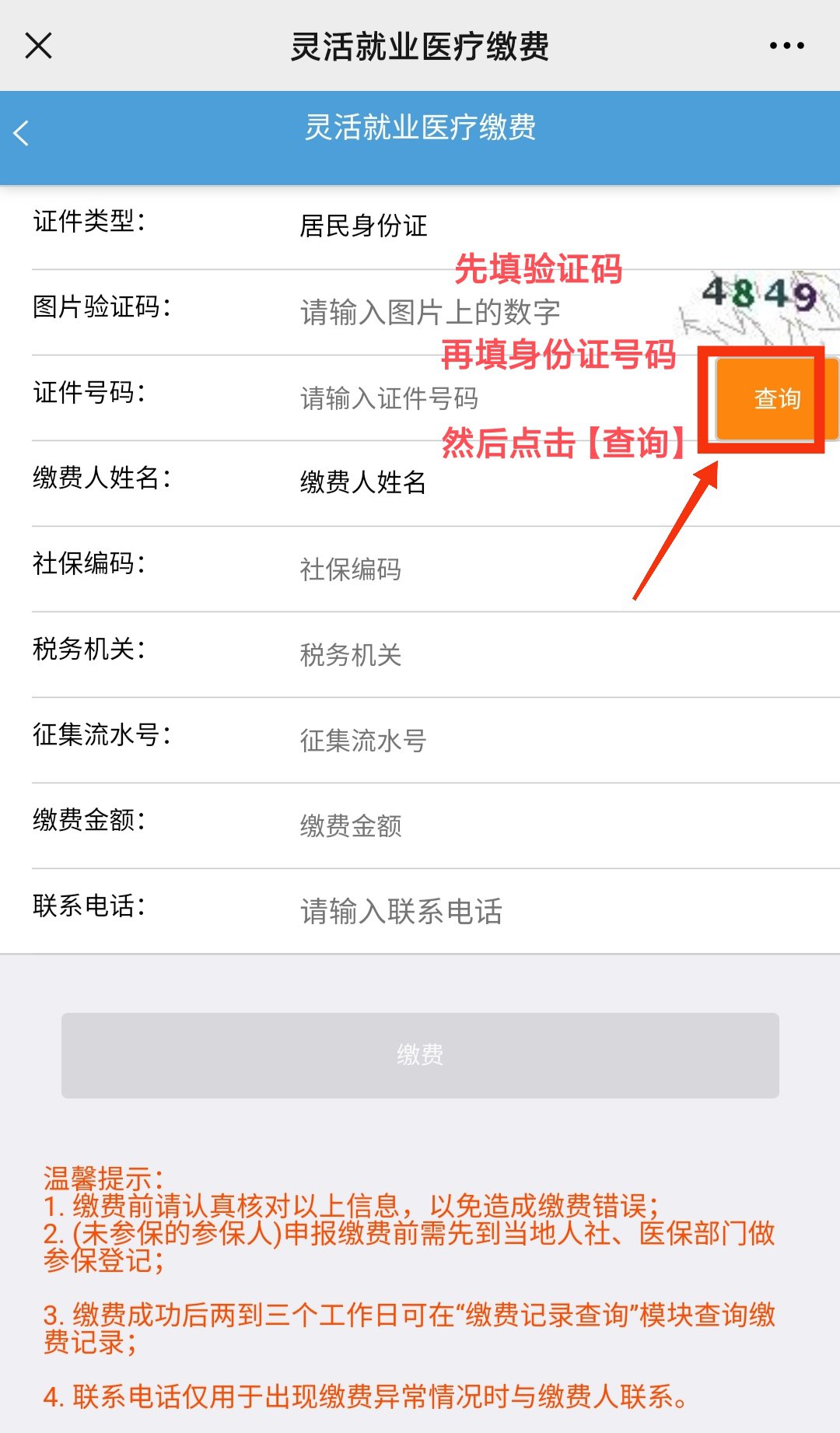The height and width of the screenshot is (1433, 840).
Task: Tap the orange 查询 button
Action: (776, 399)
